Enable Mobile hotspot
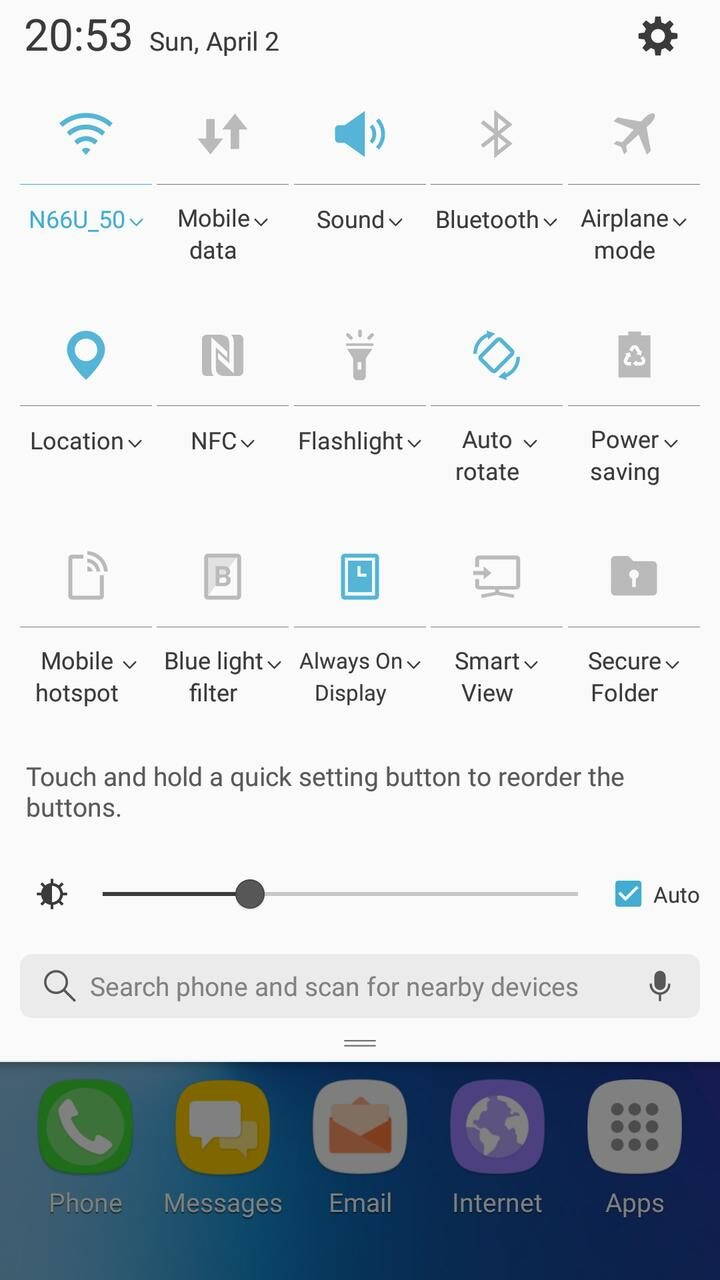This screenshot has width=720, height=1280. coord(86,577)
